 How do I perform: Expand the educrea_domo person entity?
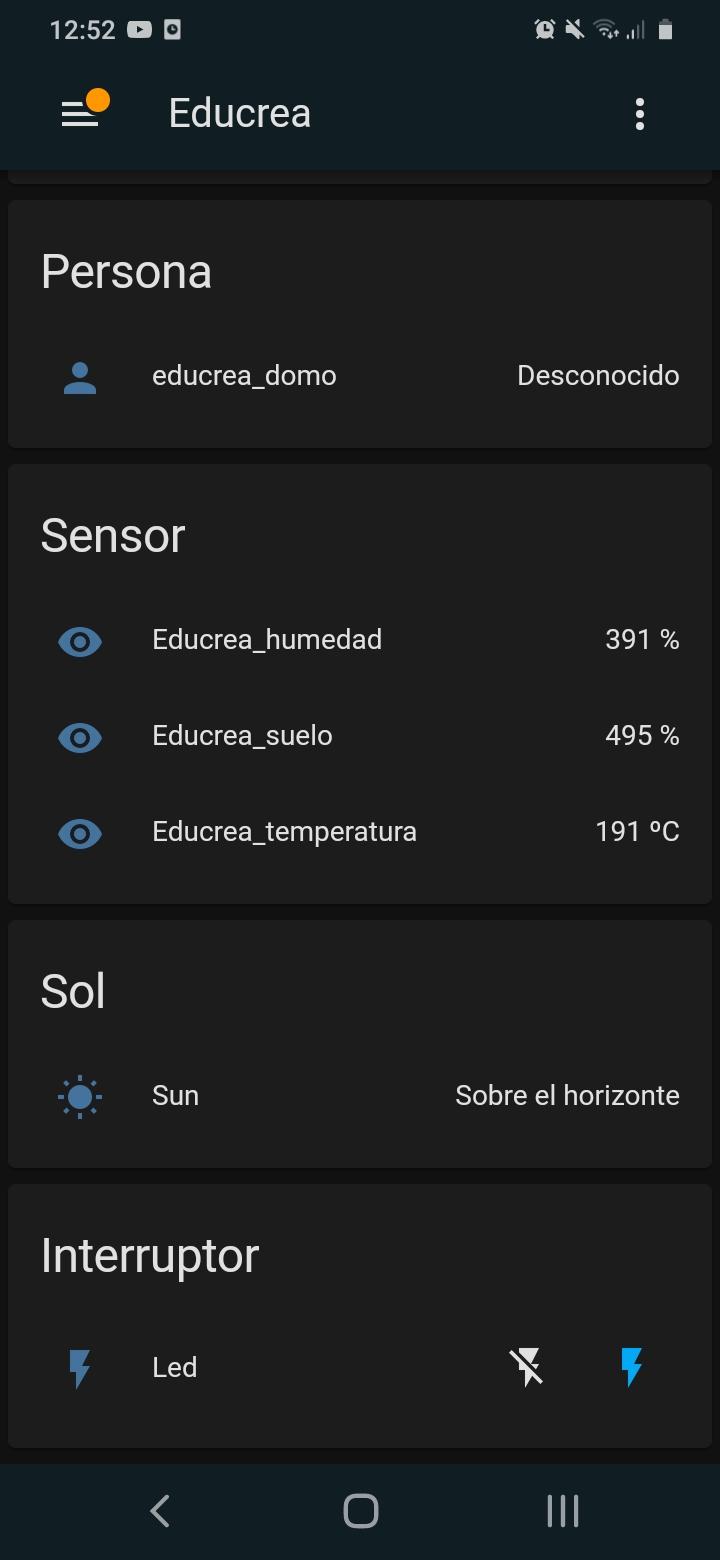pyautogui.click(x=245, y=375)
